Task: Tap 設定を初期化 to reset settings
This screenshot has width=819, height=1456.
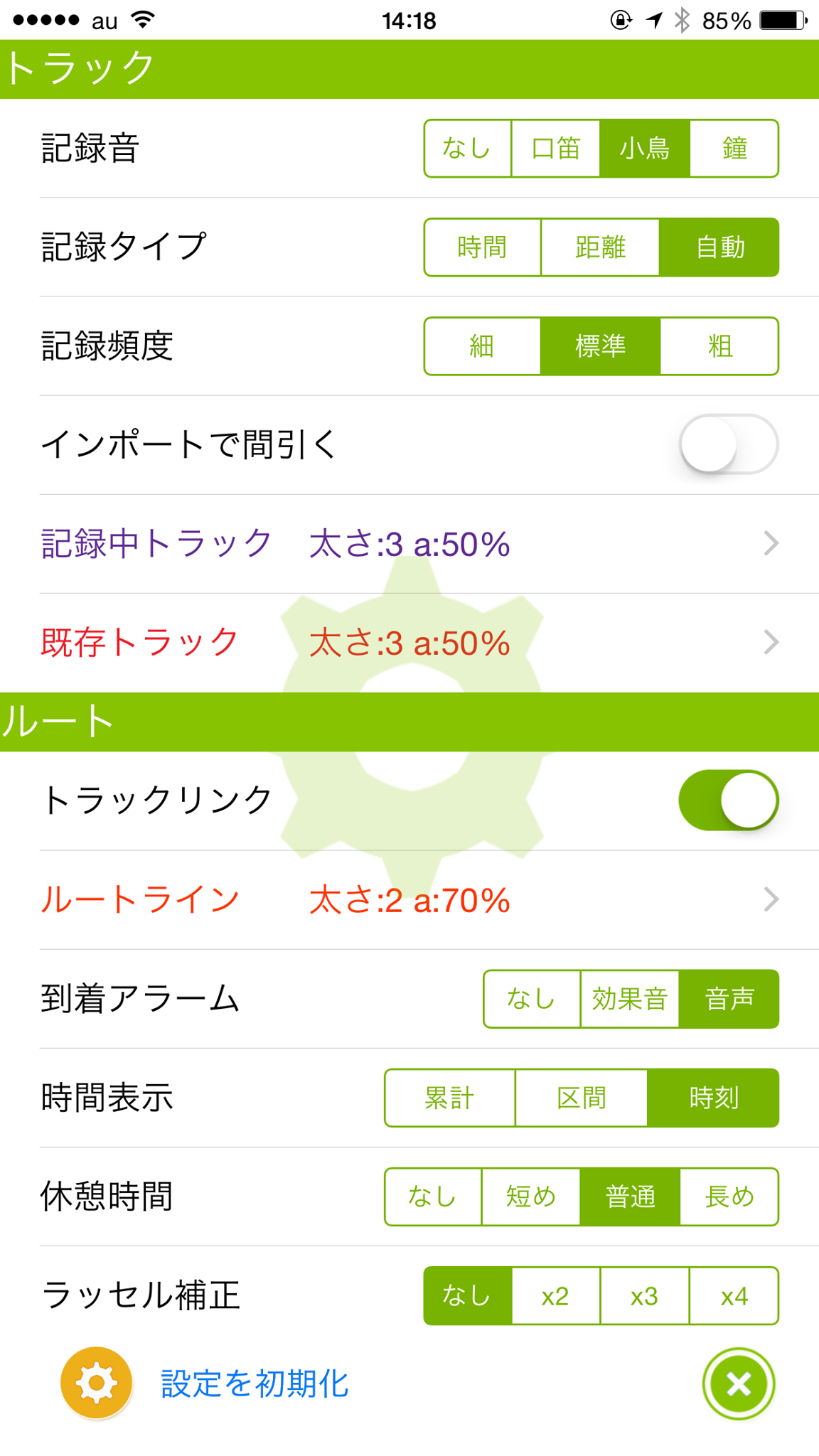Action: tap(254, 1383)
